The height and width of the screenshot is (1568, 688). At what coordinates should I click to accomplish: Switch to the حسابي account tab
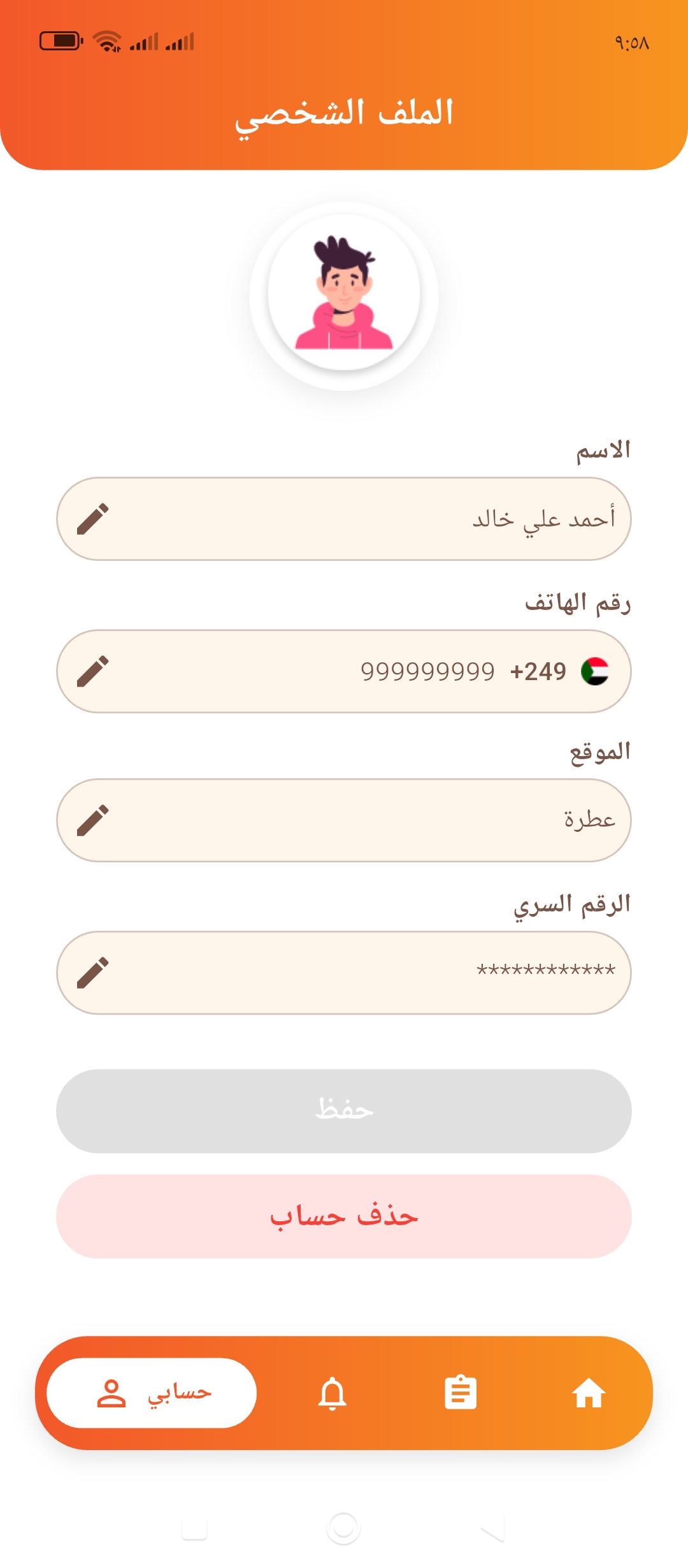pos(152,1393)
